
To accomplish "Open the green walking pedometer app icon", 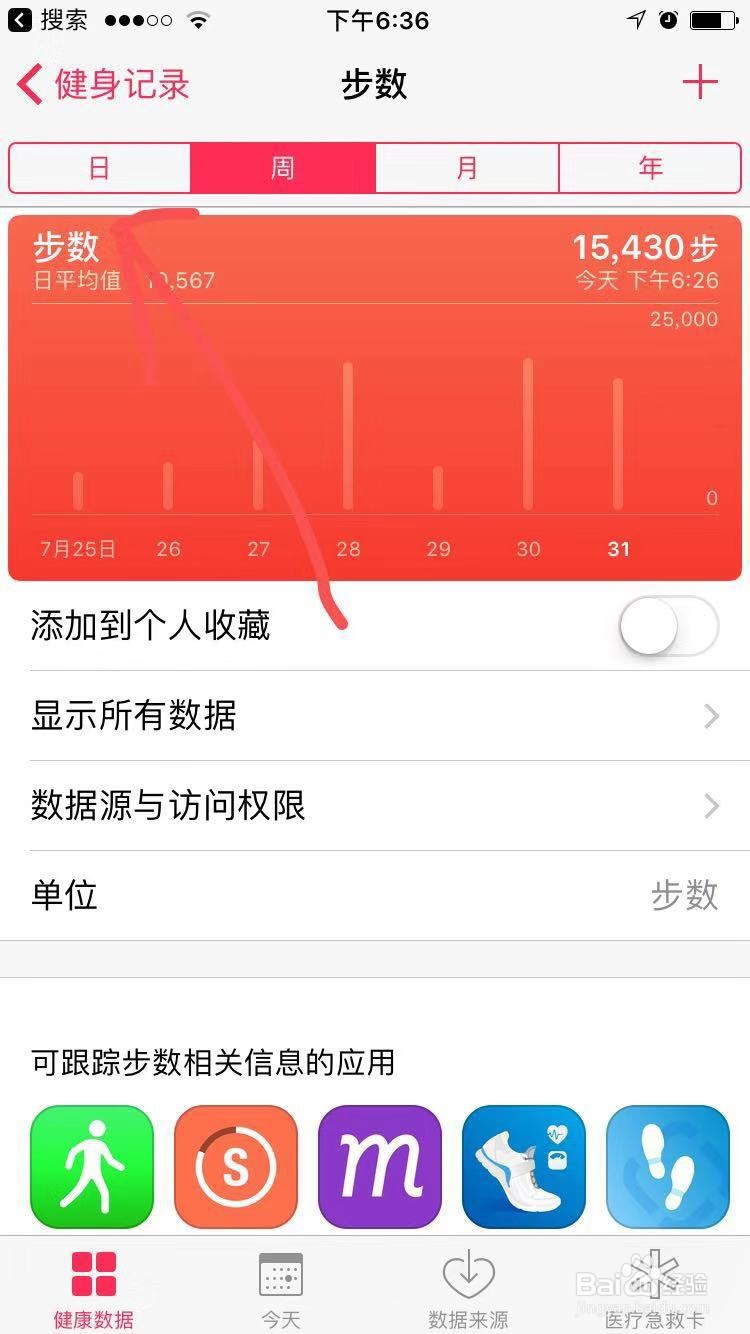I will [x=91, y=1167].
